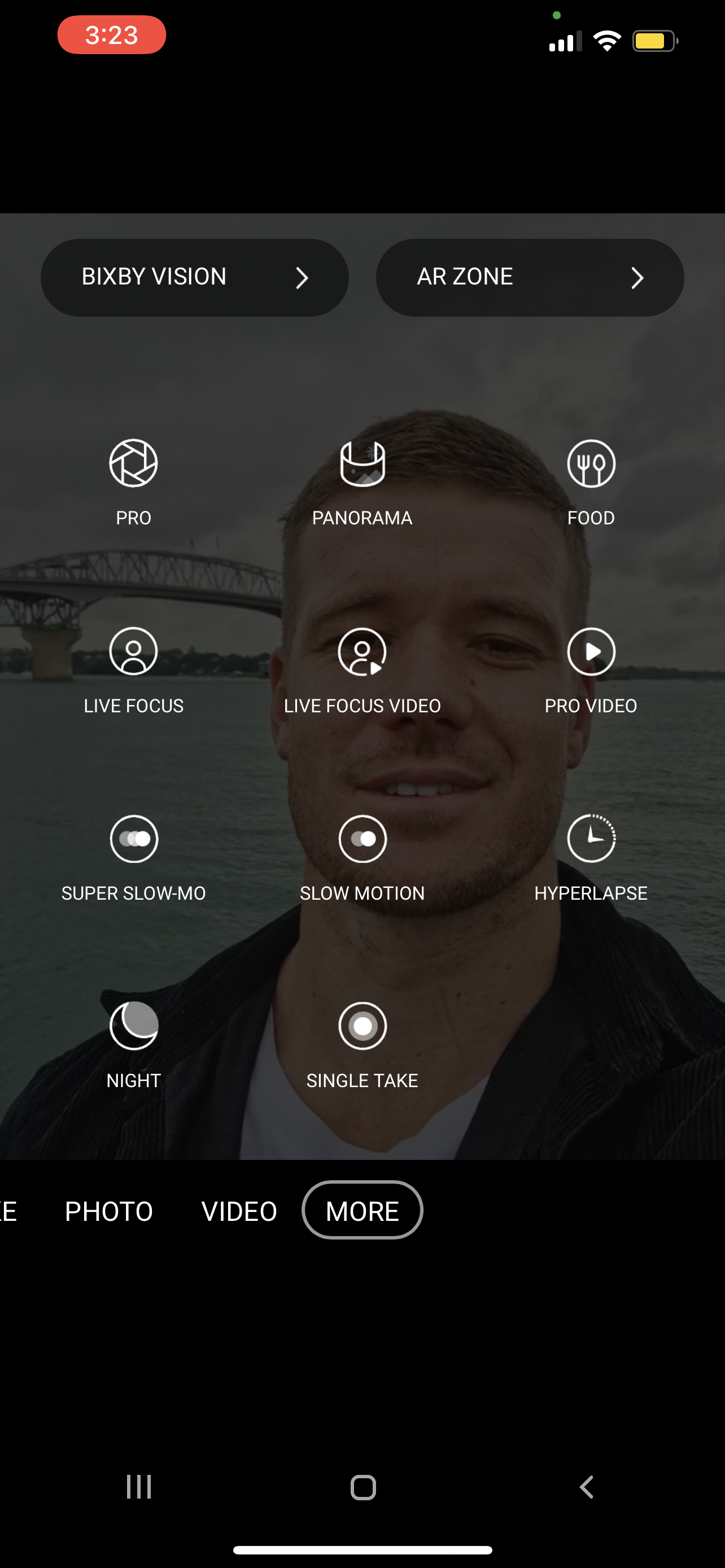Open recent apps from navigation bar

click(139, 1487)
